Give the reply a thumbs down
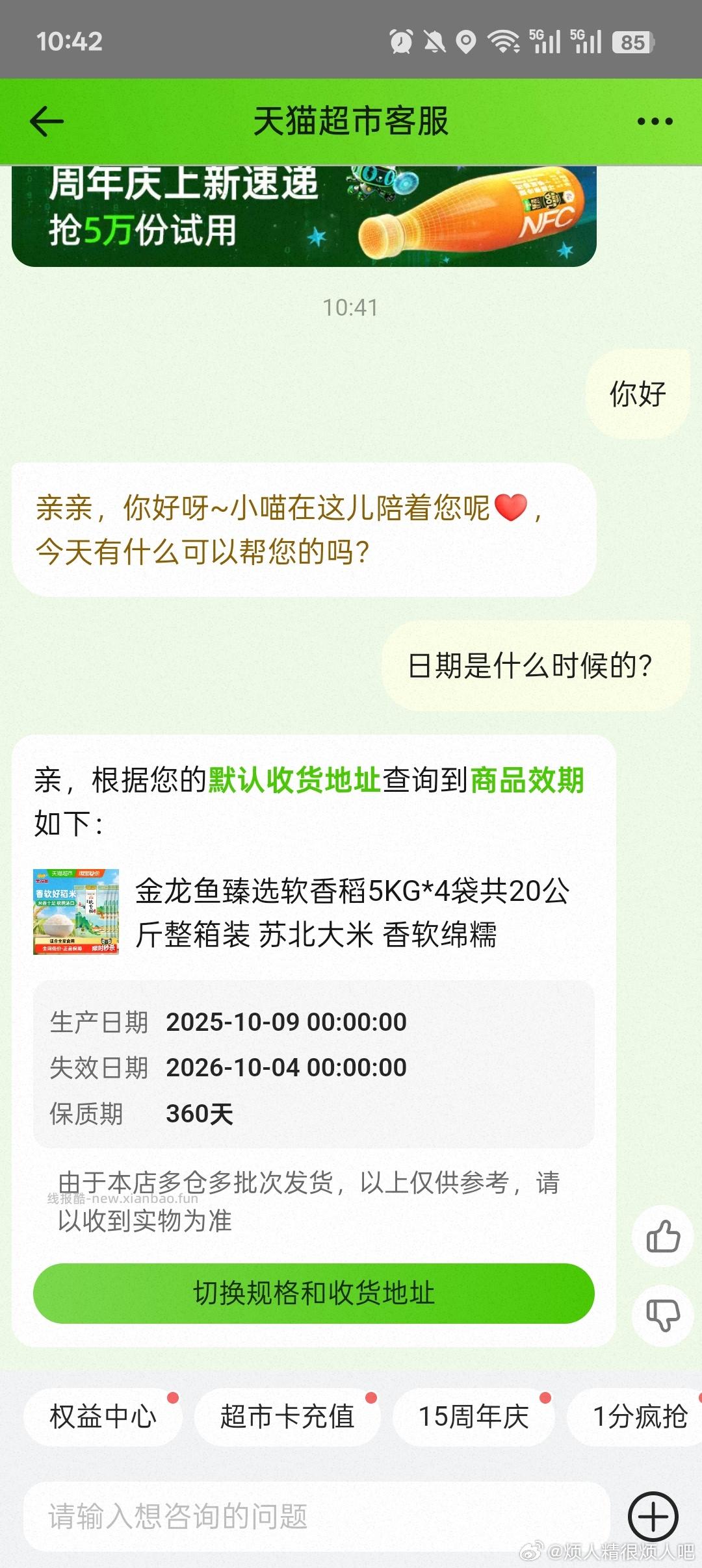 [x=663, y=1315]
